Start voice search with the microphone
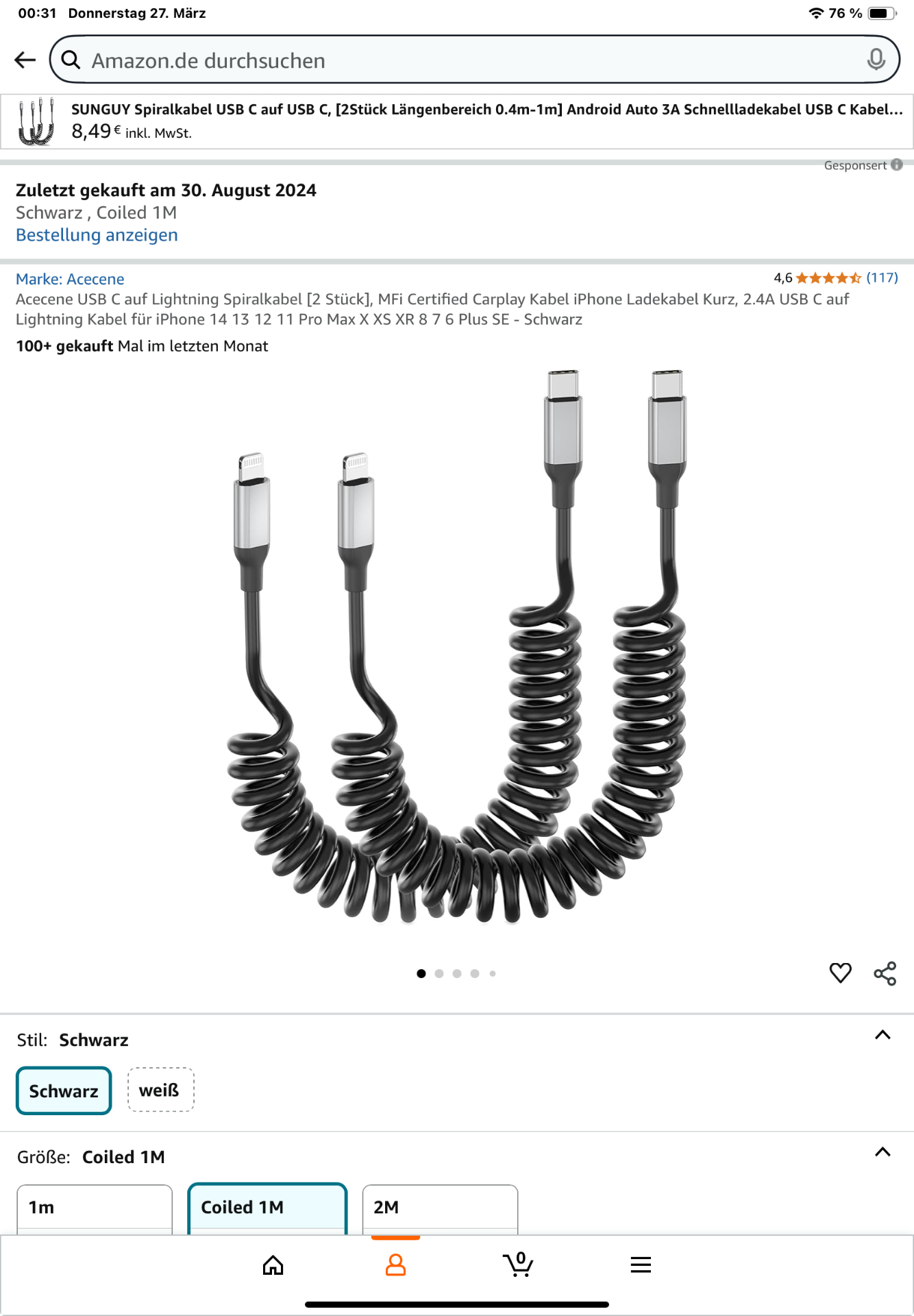The width and height of the screenshot is (914, 1316). [x=876, y=60]
